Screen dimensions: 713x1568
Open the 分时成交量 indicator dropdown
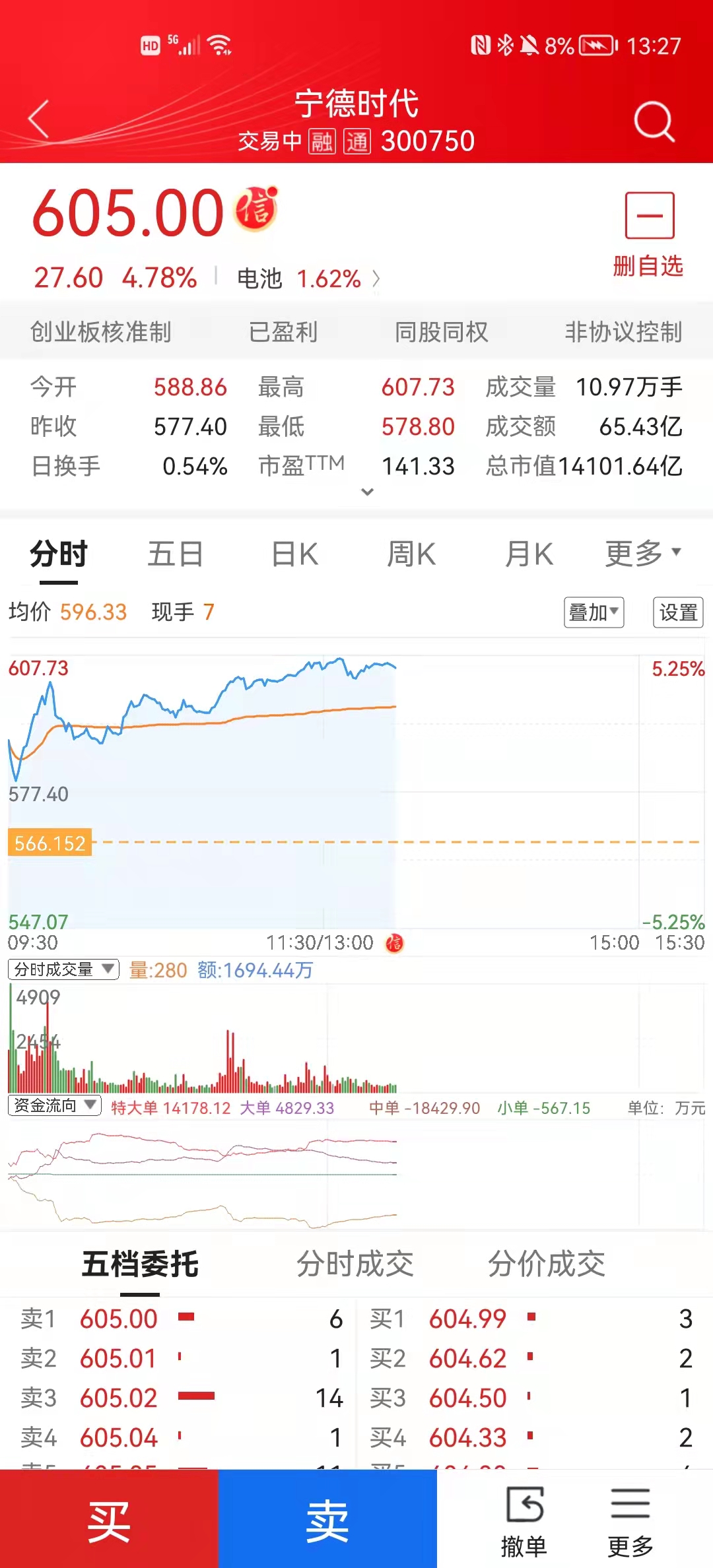click(x=63, y=969)
